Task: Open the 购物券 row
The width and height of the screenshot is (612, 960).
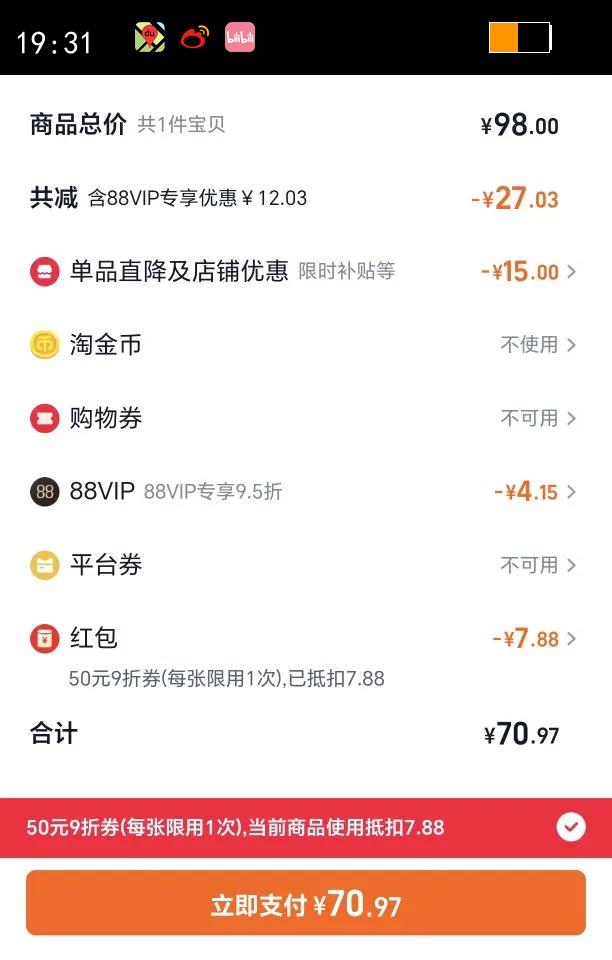Action: [x=304, y=418]
